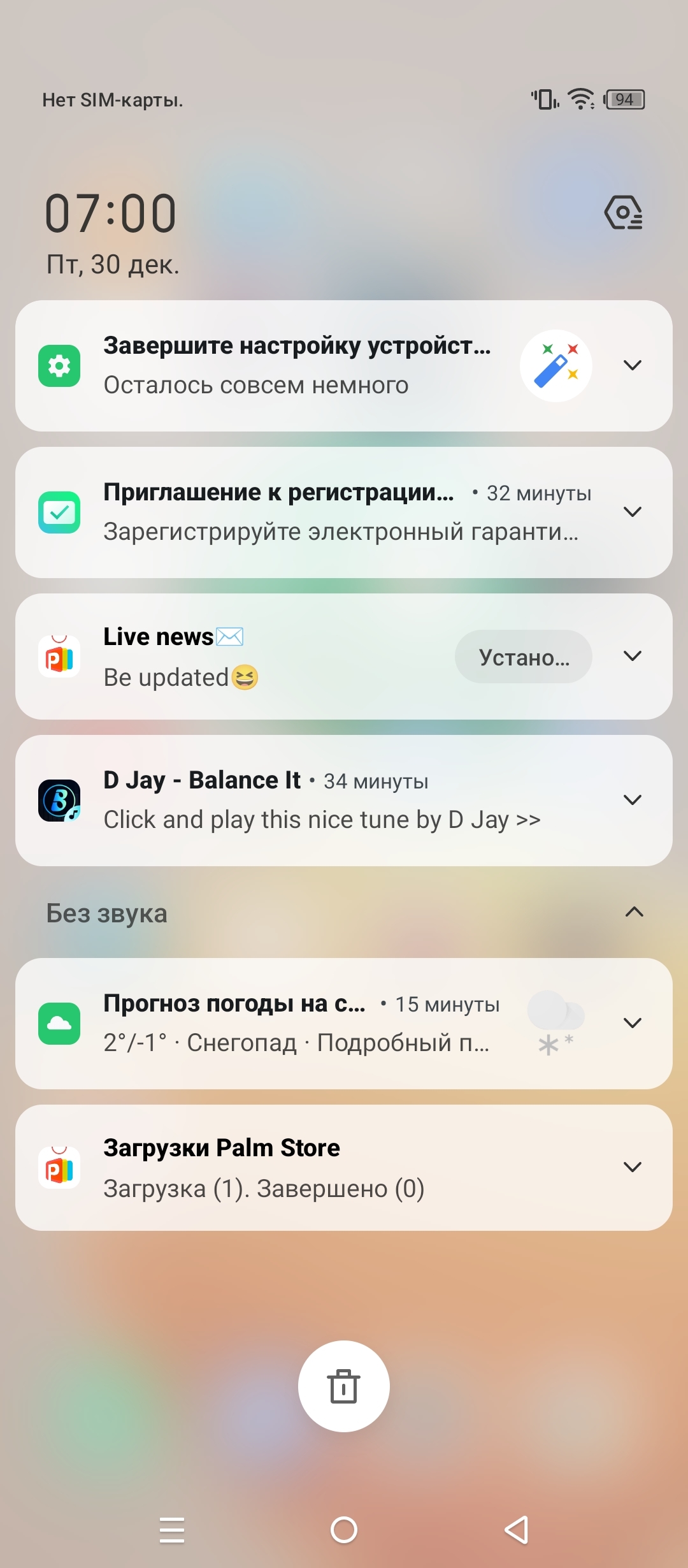This screenshot has height=1568, width=688.
Task: Expand the Palm Store downloads notification
Action: [x=632, y=1167]
